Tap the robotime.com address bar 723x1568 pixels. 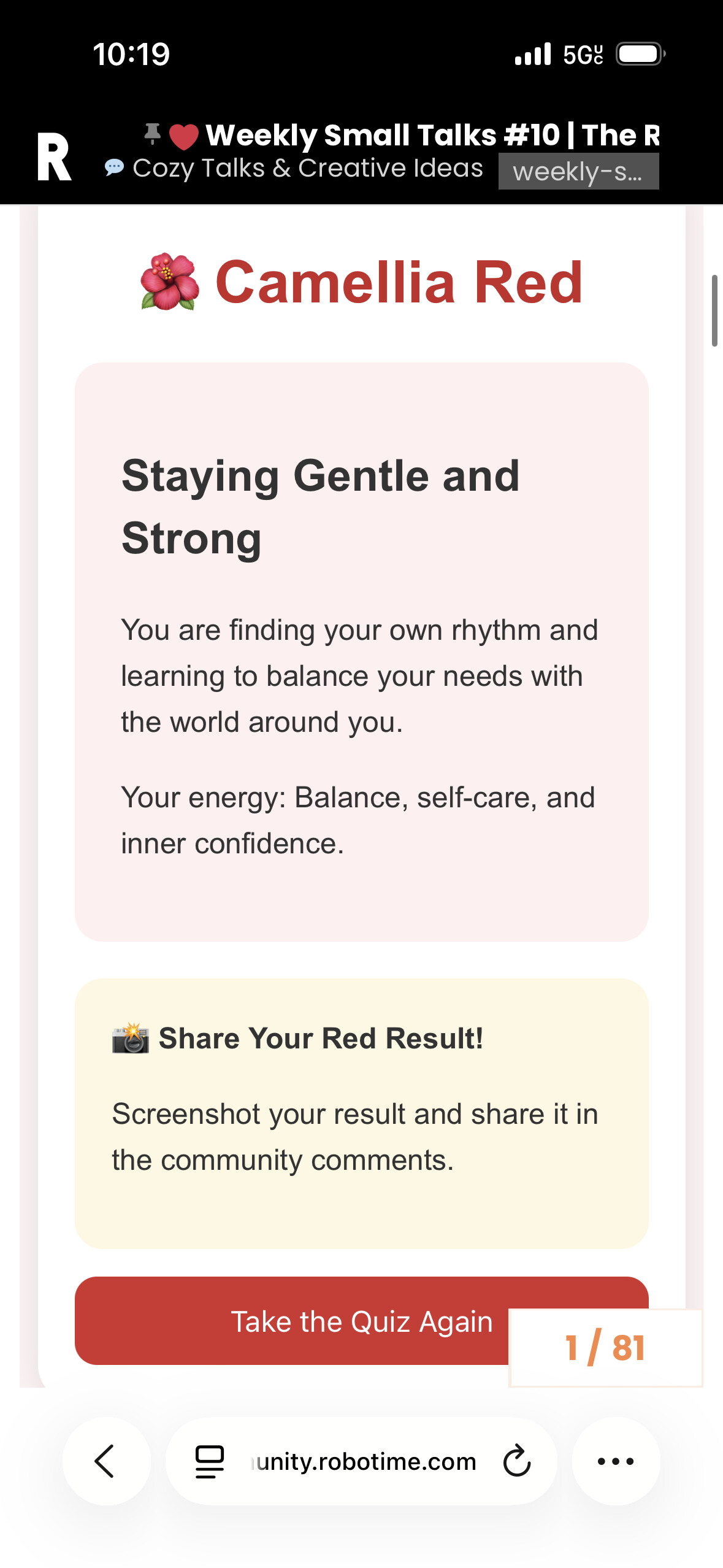click(x=361, y=1461)
